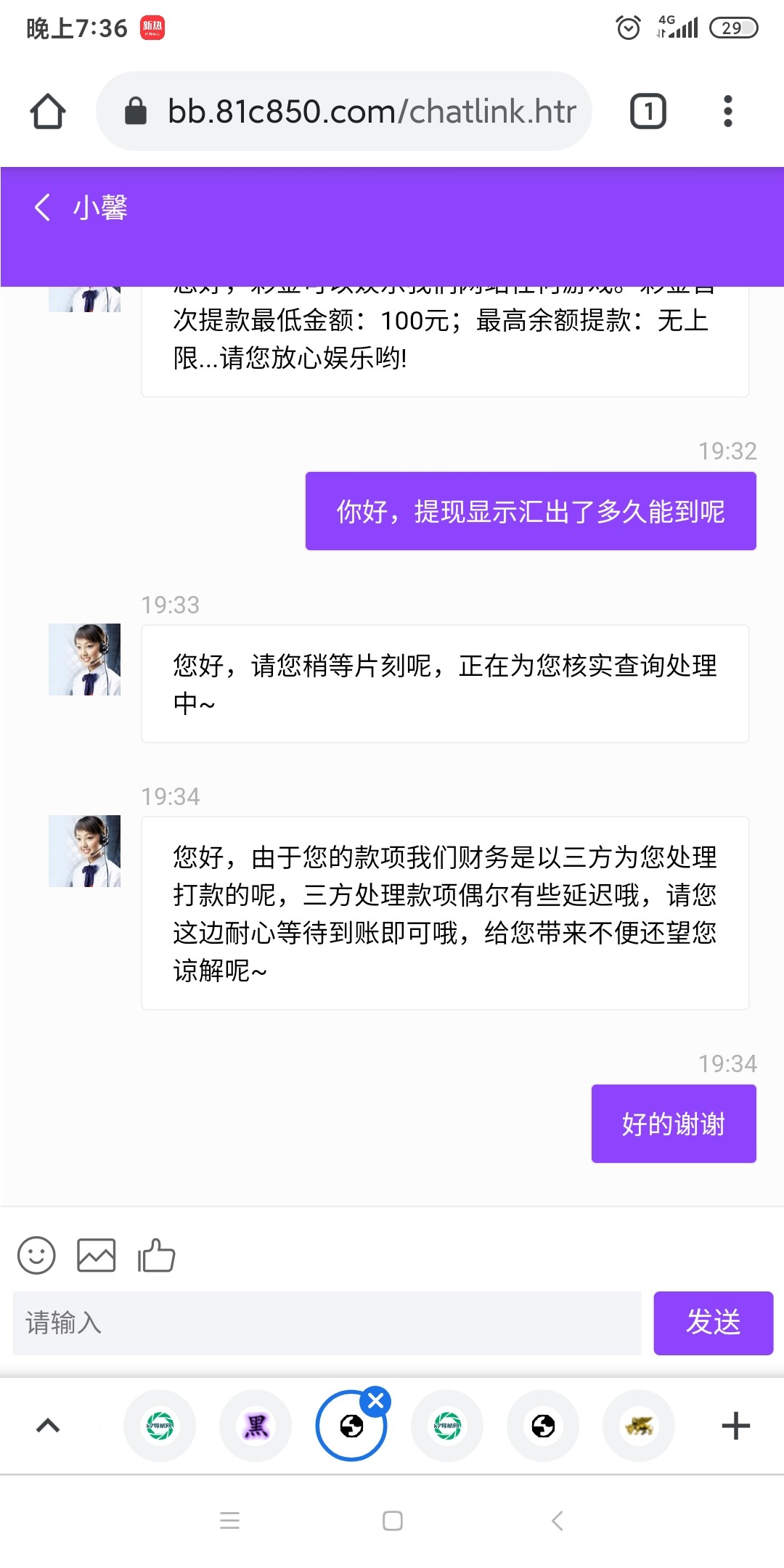Add a new tab with the plus icon
The image size is (784, 1568).
[736, 1426]
